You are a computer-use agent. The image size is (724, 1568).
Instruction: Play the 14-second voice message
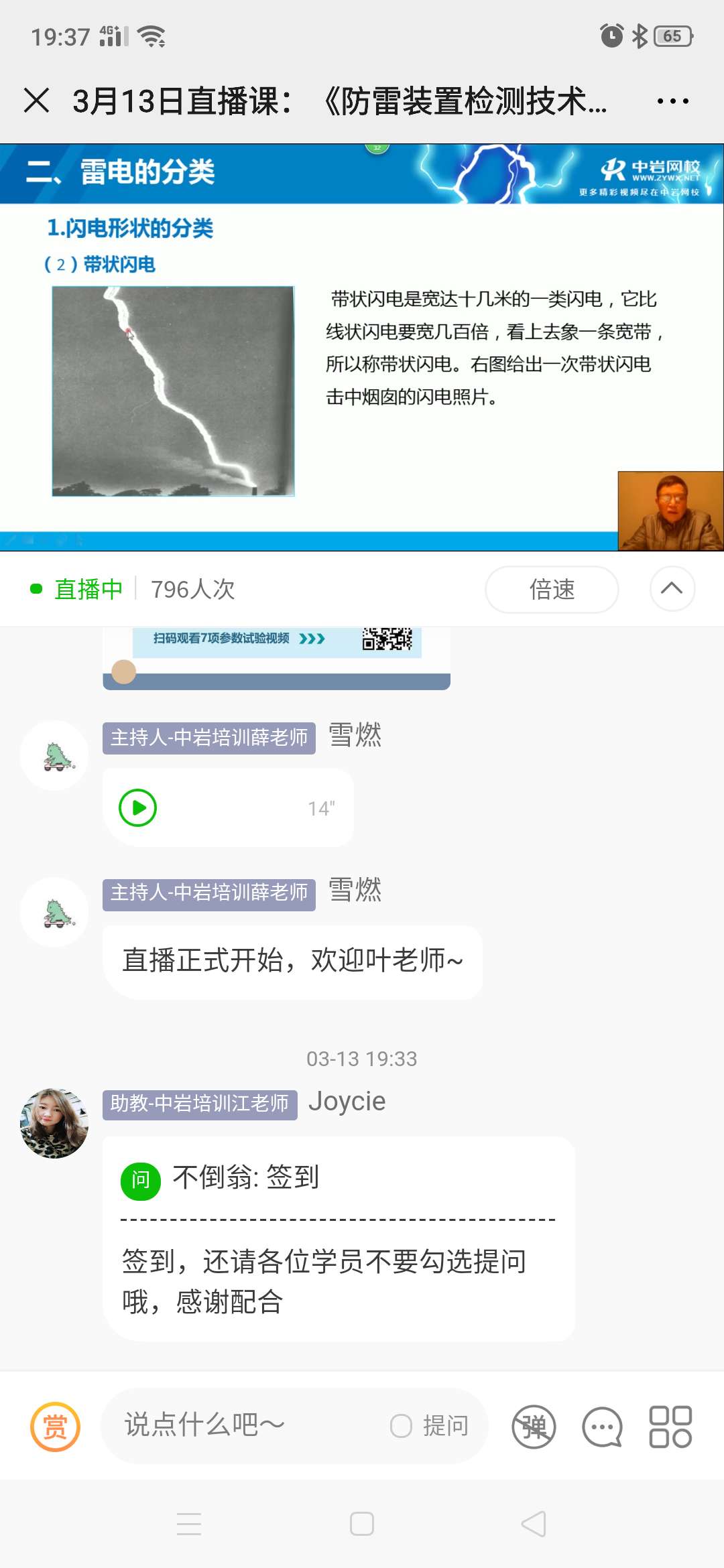(x=137, y=807)
